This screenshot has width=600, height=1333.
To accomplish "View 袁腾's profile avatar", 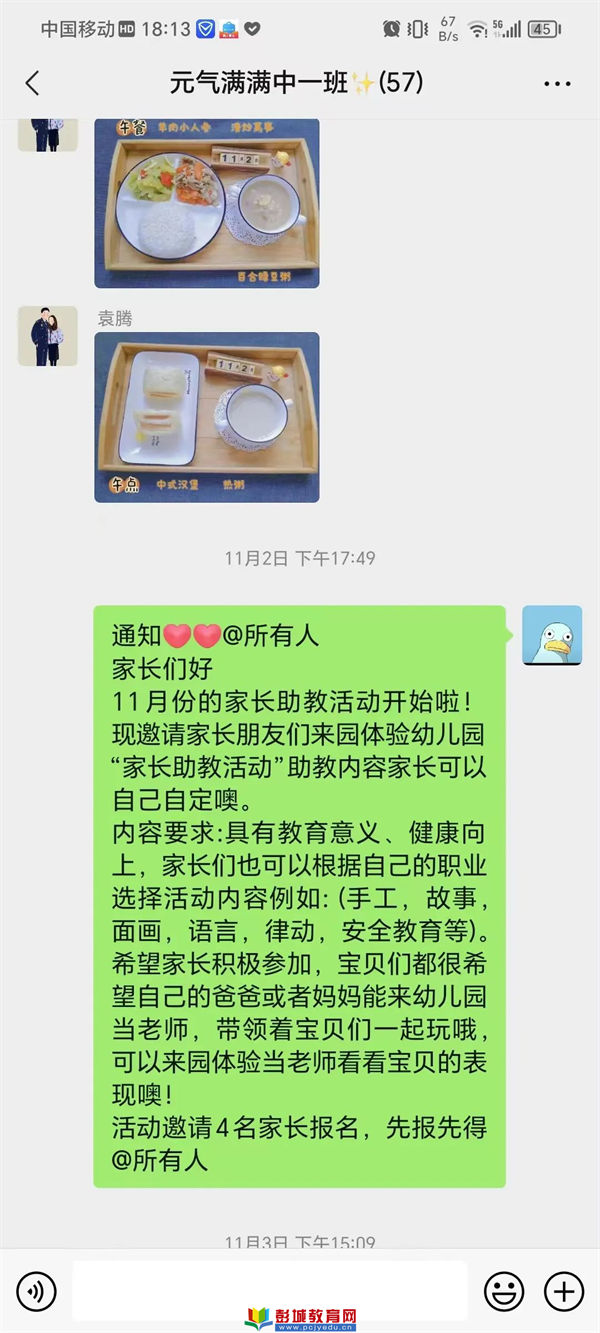I will click(47, 336).
